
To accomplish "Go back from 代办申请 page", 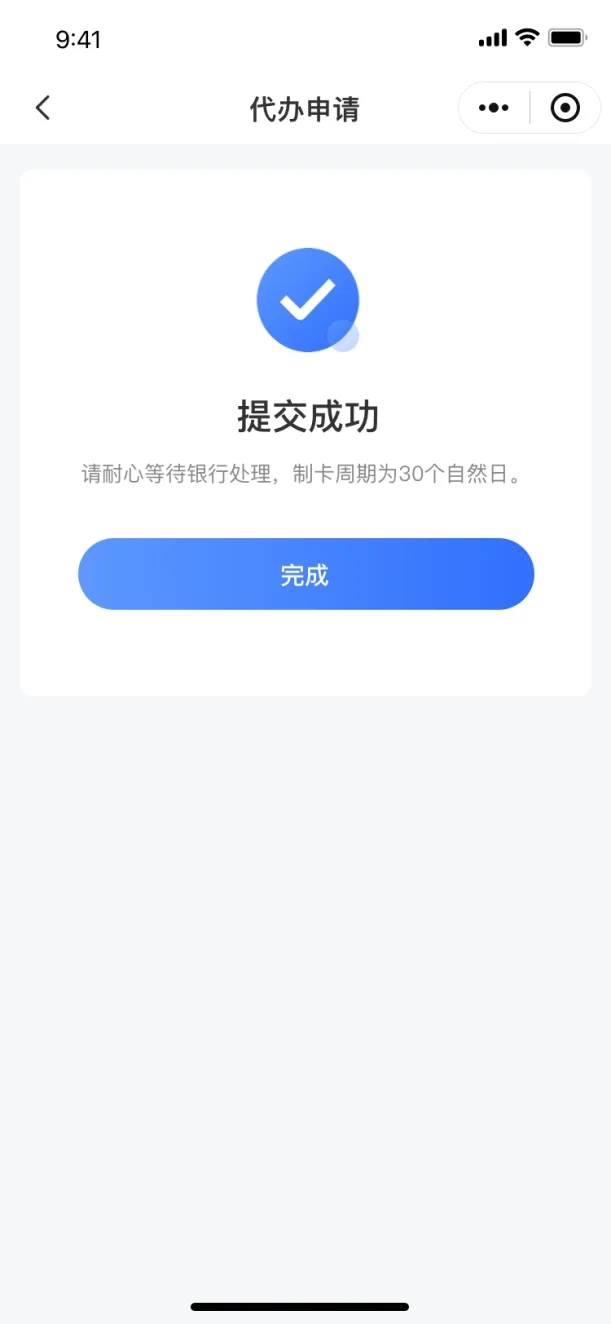I will 42,108.
